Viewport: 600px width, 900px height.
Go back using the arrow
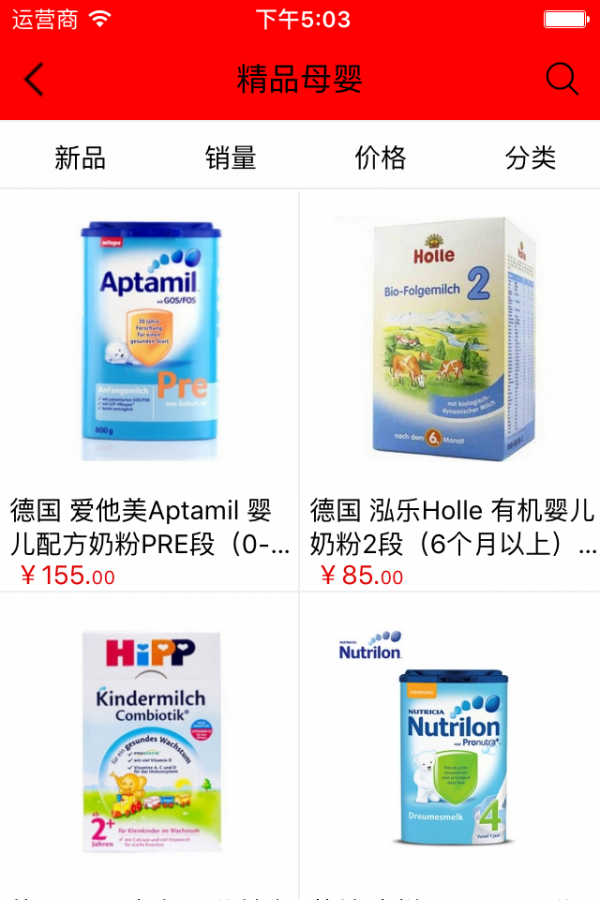pyautogui.click(x=35, y=79)
